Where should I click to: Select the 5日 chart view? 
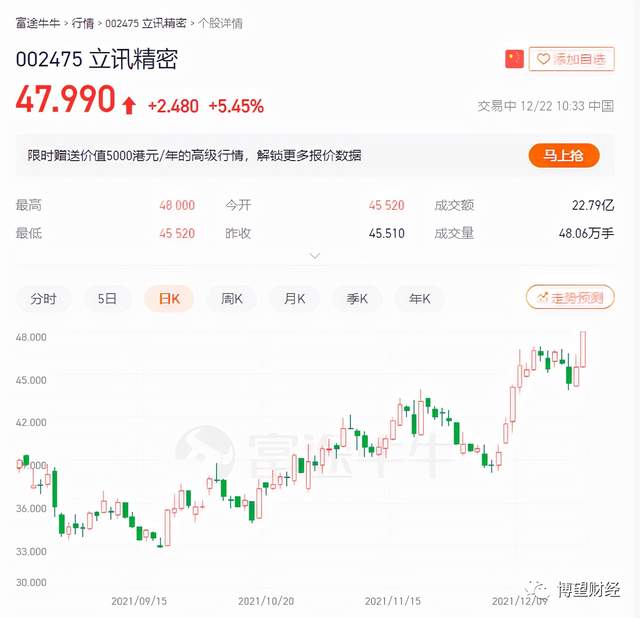[x=107, y=298]
